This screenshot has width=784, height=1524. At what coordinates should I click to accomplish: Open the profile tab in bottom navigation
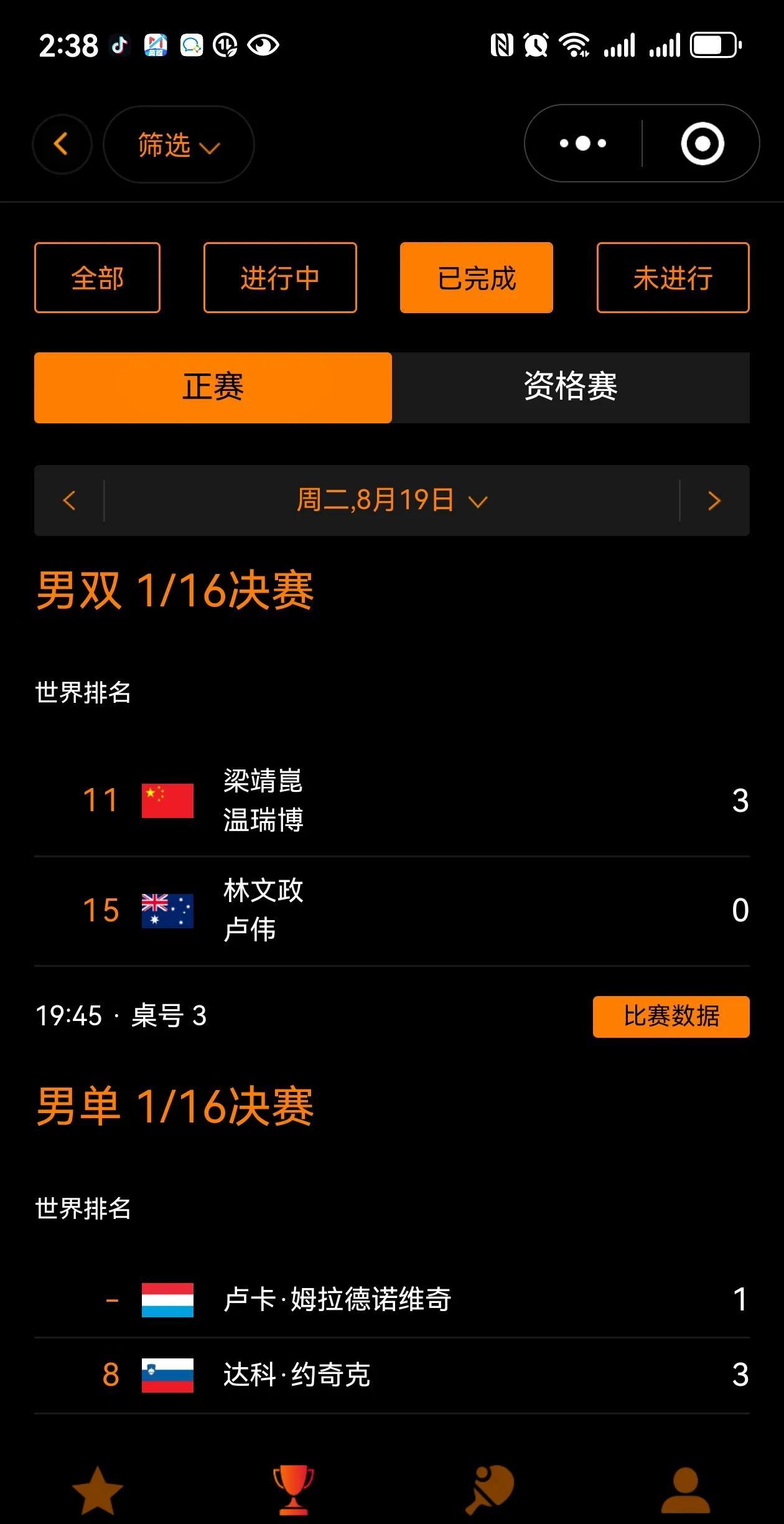[x=686, y=1490]
